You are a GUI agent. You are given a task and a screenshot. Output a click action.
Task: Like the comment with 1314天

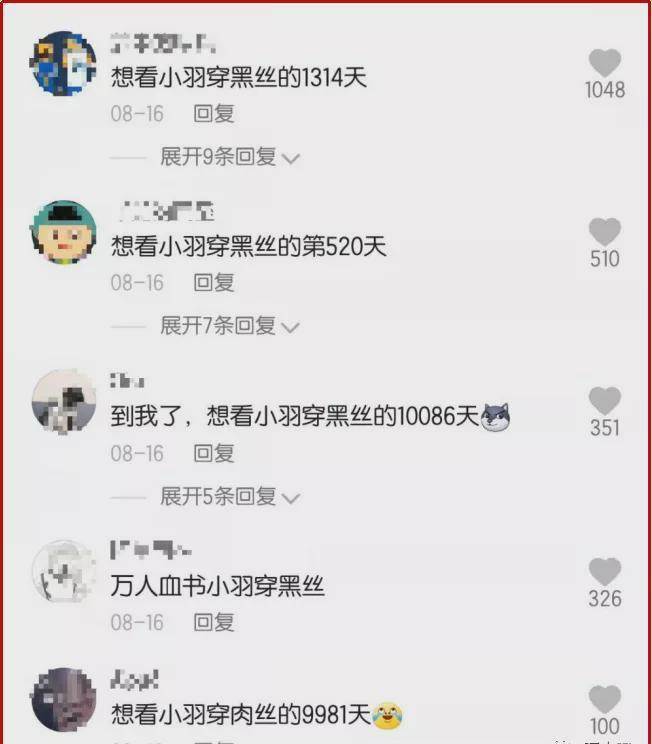point(605,63)
